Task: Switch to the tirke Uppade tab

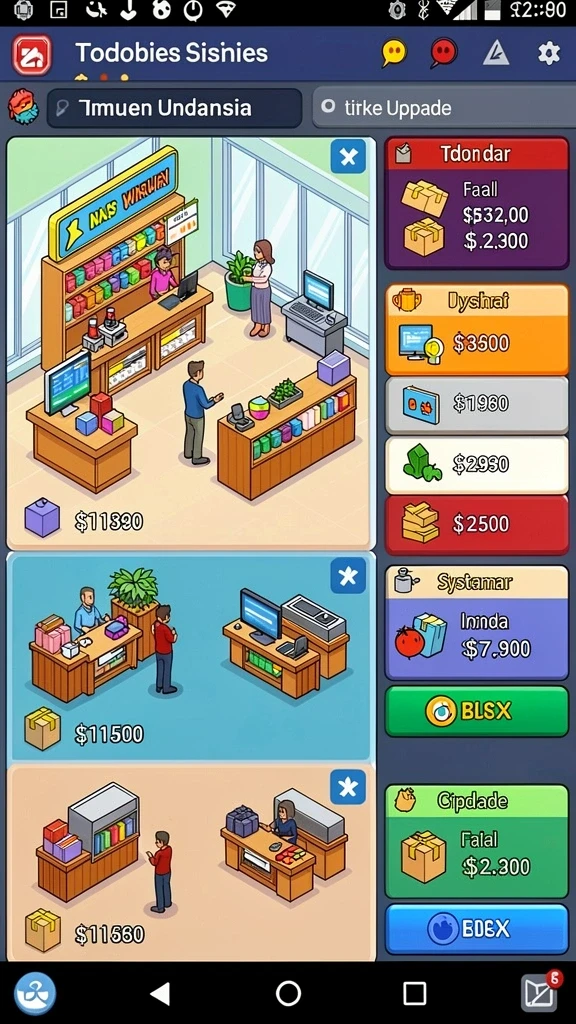Action: coord(444,108)
